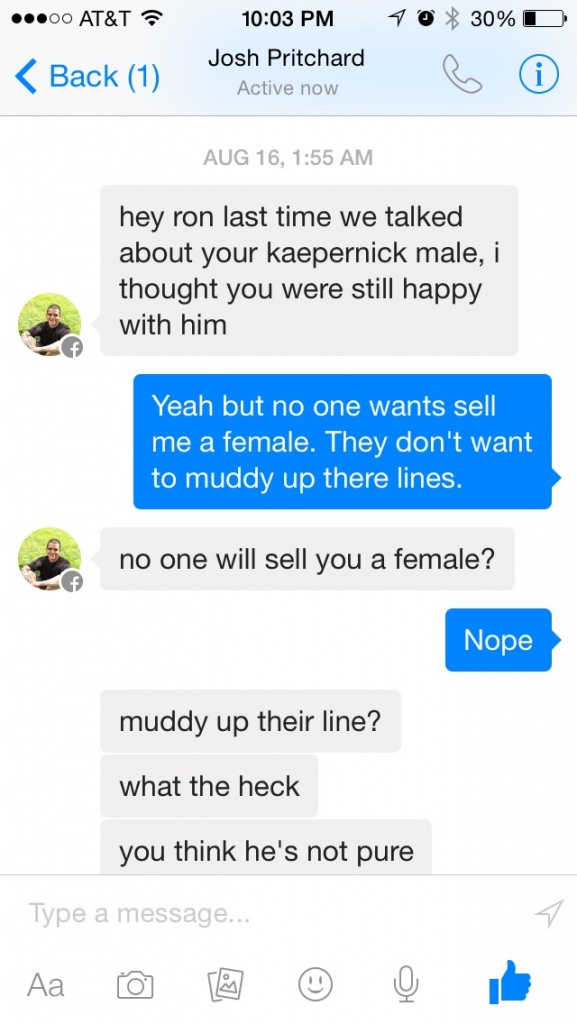Image resolution: width=577 pixels, height=1024 pixels.
Task: Open conversation info for Josh Pritchard
Action: 538,74
